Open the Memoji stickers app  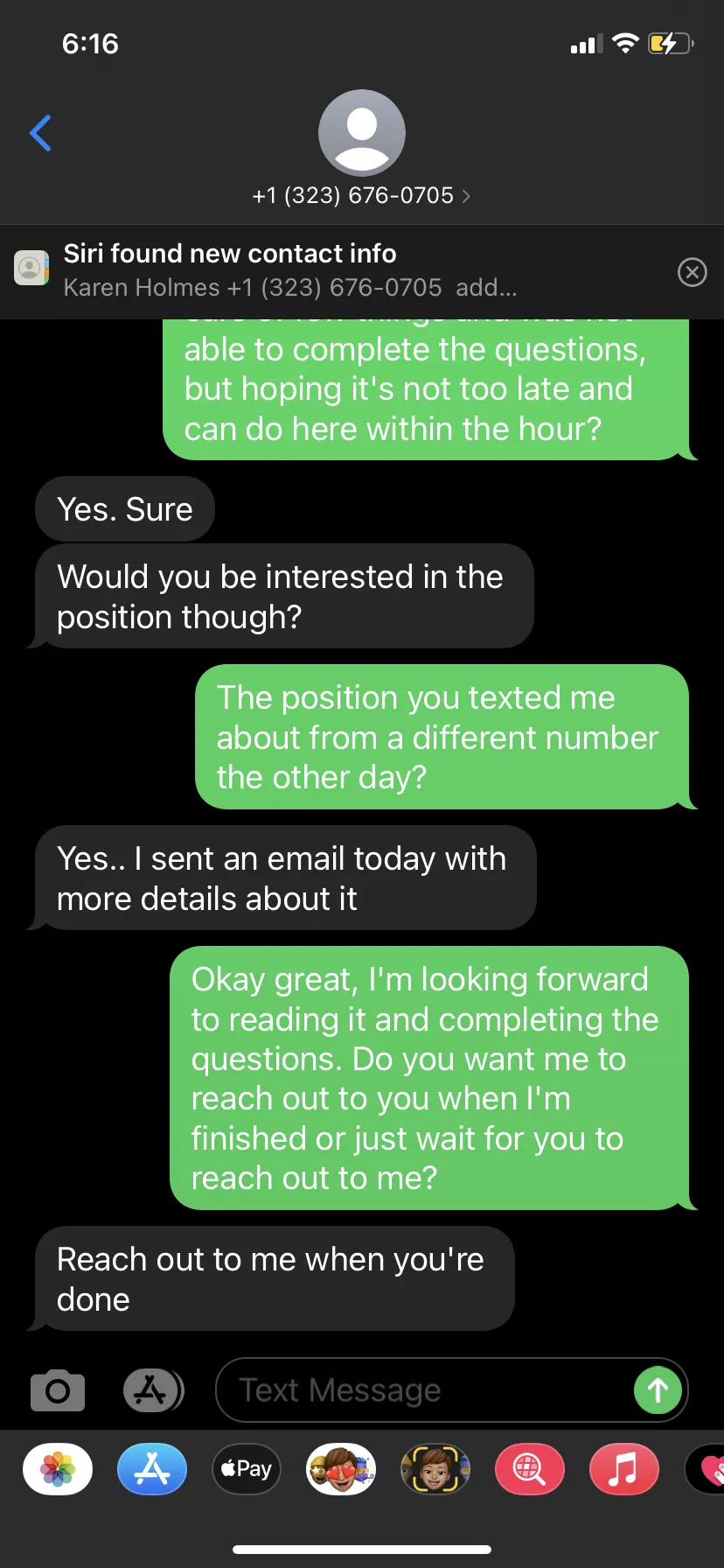click(x=341, y=1469)
